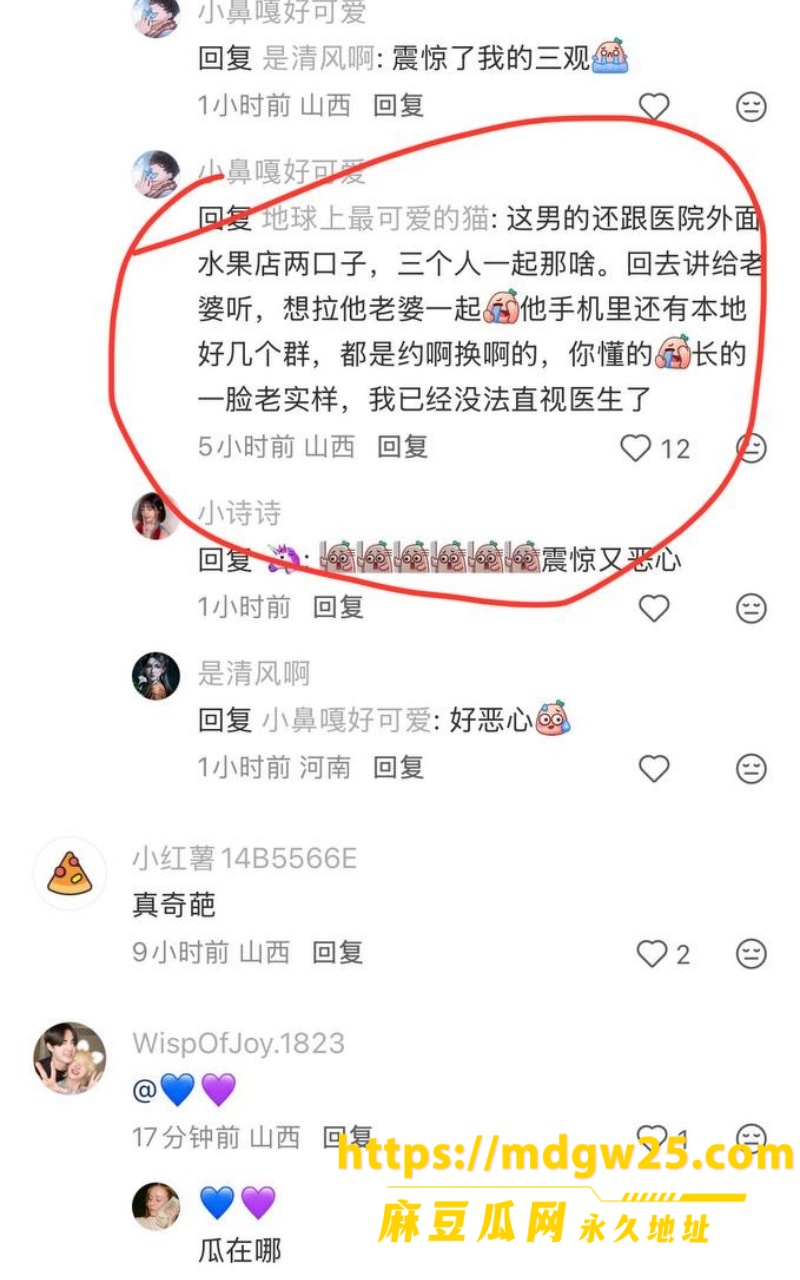Tap 回复 under 小诗诗's comment

pyautogui.click(x=338, y=607)
